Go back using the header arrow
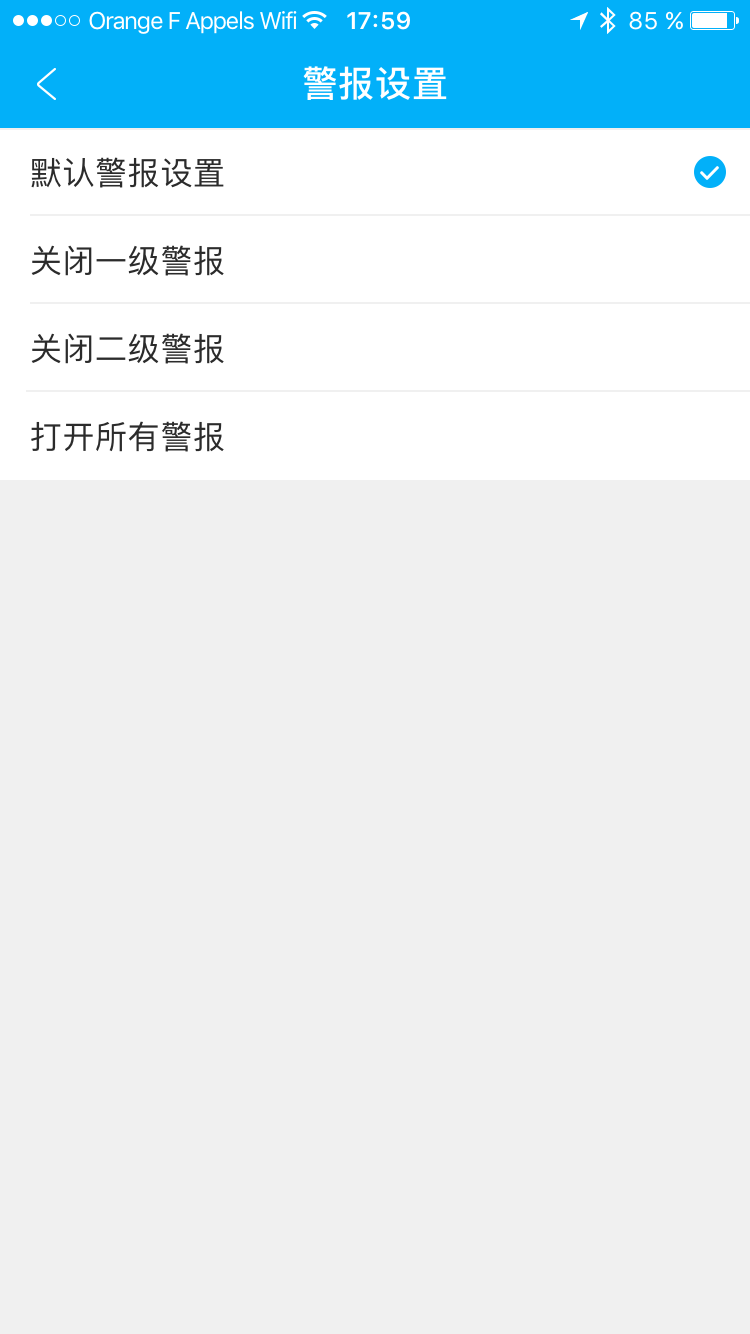 46,84
